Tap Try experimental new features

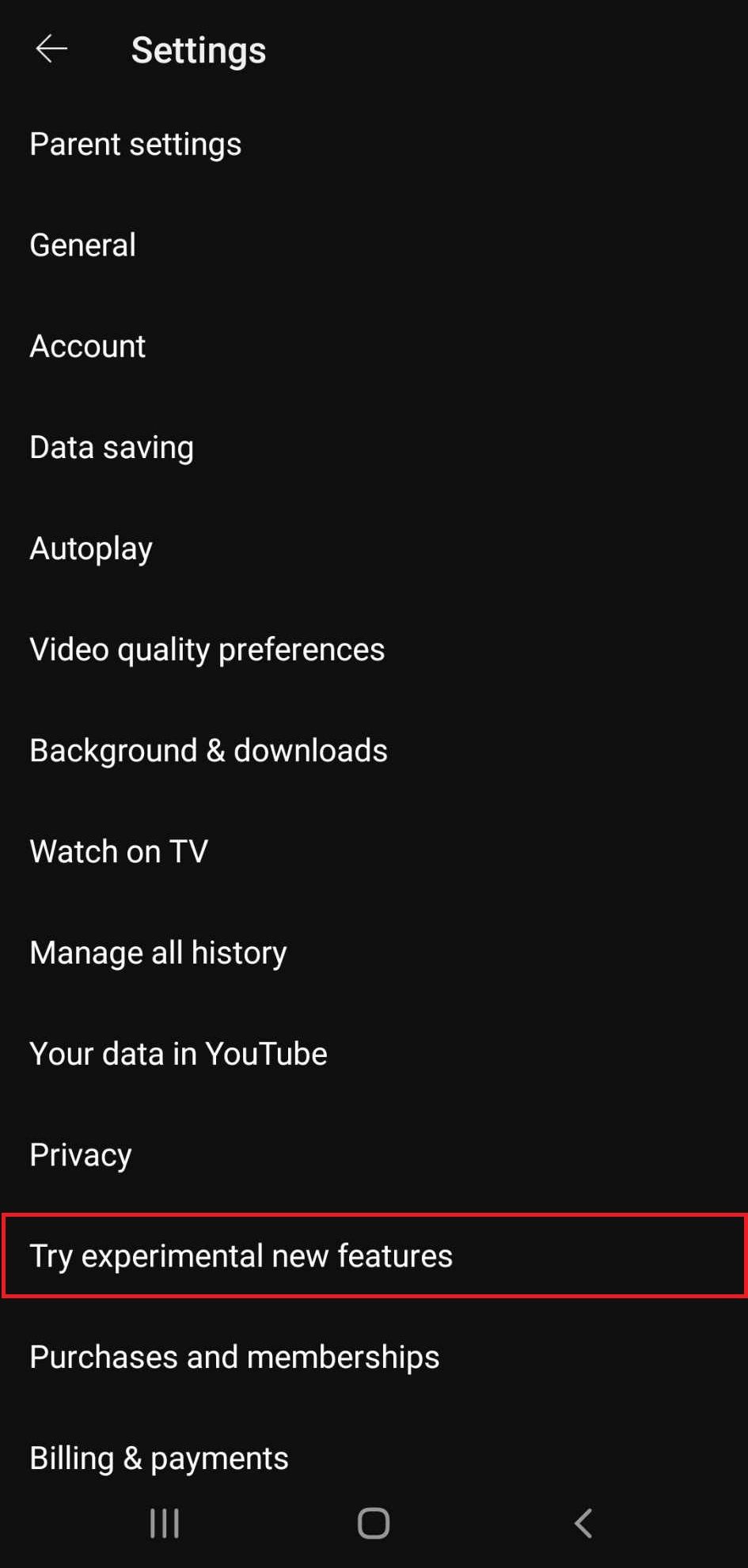[x=241, y=1256]
